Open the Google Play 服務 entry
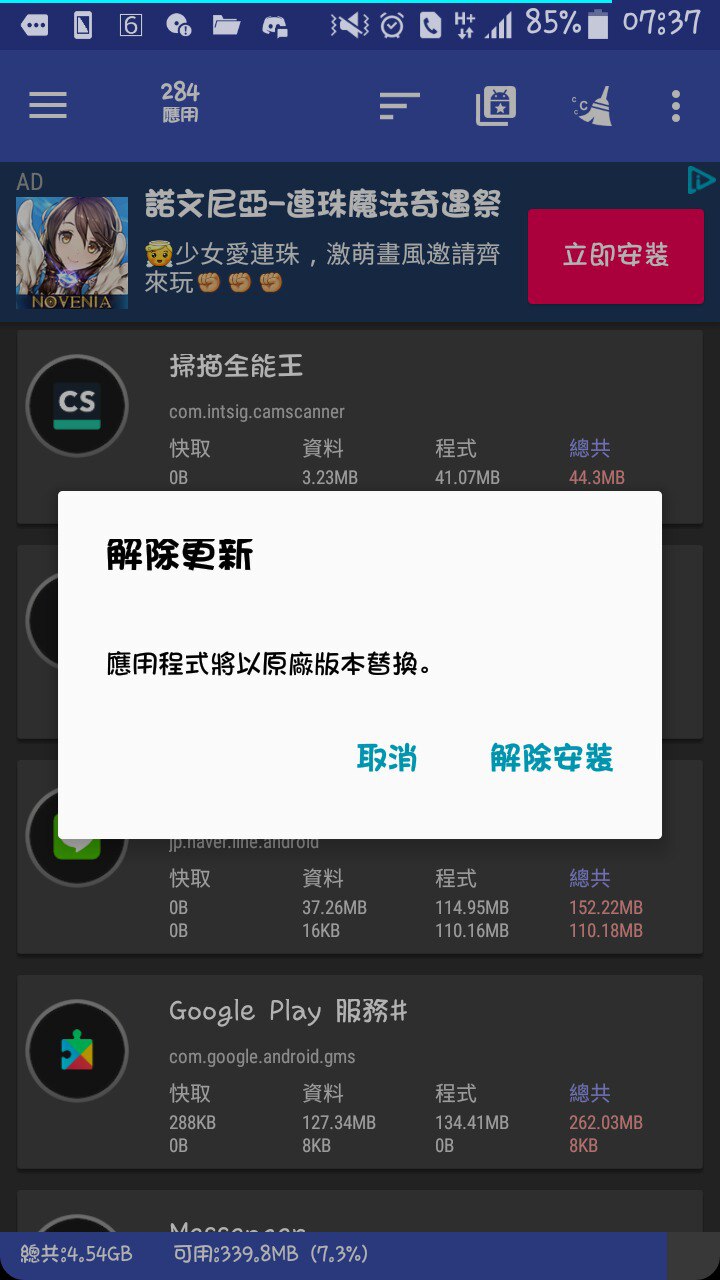Viewport: 720px width, 1280px height. 360,1070
